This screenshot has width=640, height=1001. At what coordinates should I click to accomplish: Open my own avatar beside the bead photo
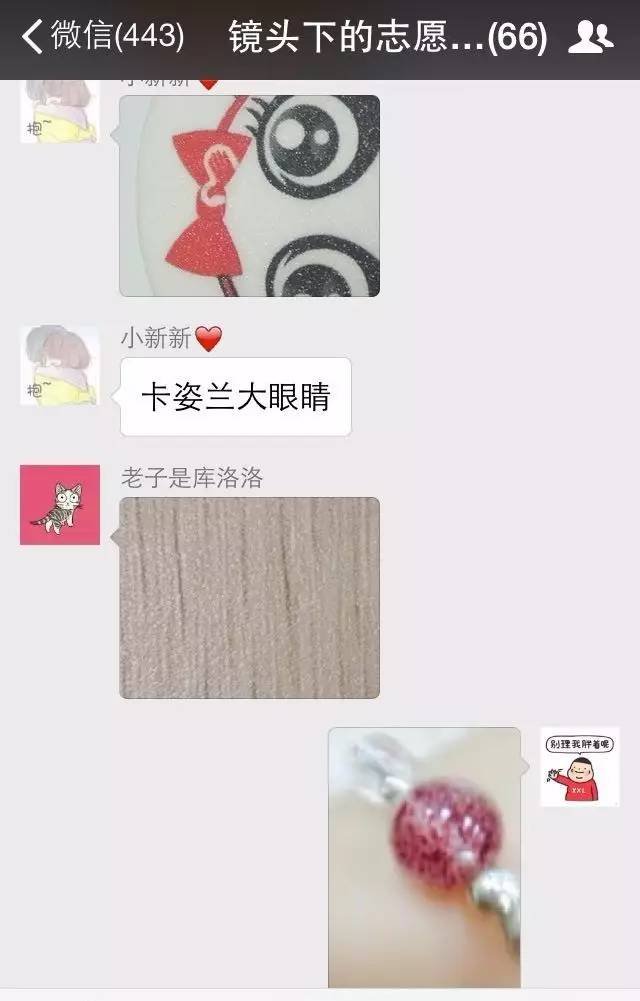pos(580,767)
